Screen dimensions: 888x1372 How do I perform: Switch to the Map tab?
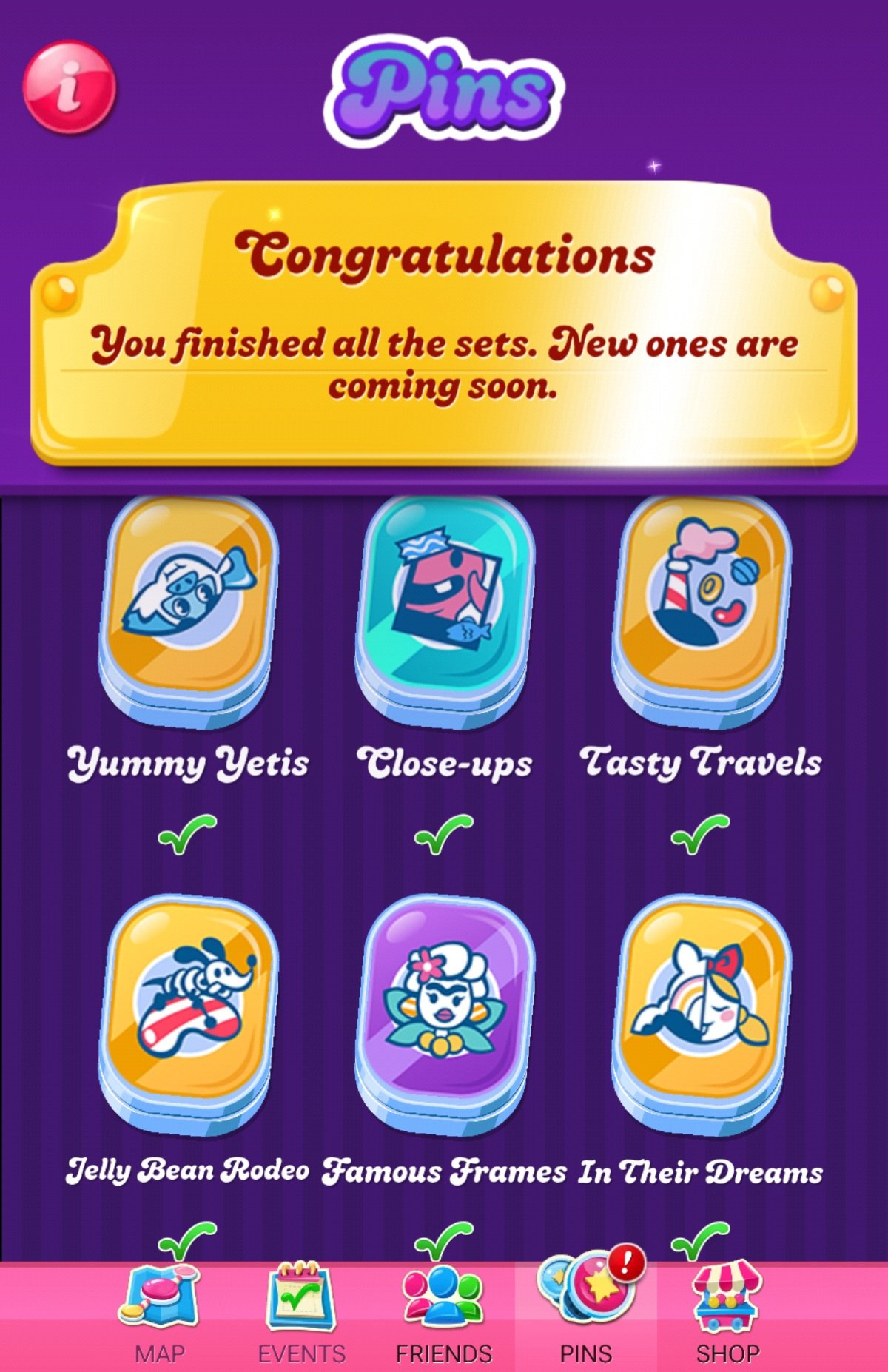coord(159,1316)
